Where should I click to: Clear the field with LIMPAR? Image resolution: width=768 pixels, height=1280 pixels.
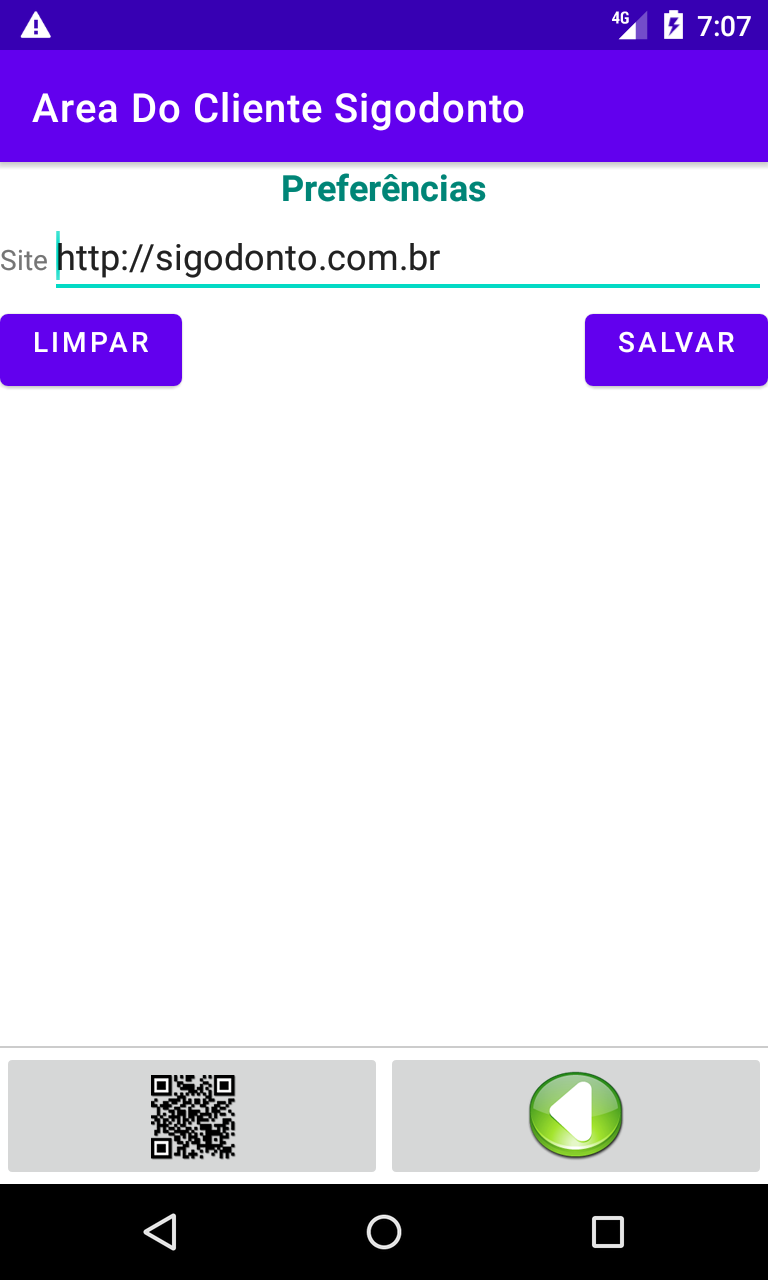pos(91,349)
